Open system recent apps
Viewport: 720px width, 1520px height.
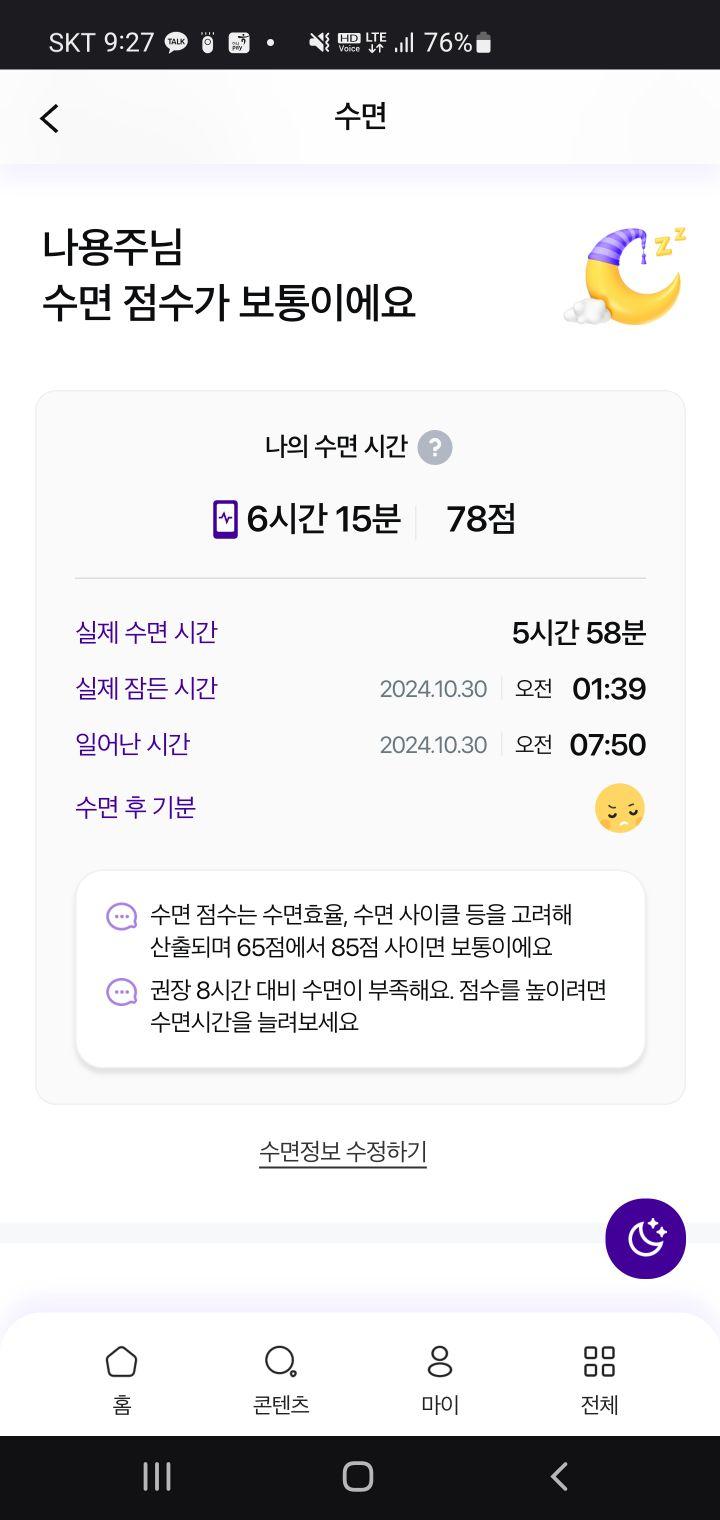pos(157,1476)
